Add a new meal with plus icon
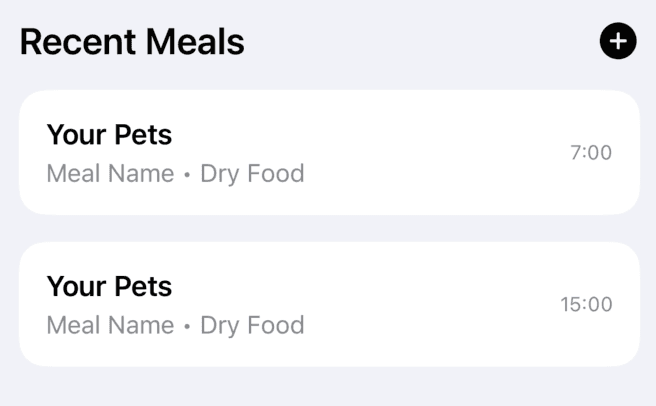This screenshot has width=656, height=406. (617, 41)
